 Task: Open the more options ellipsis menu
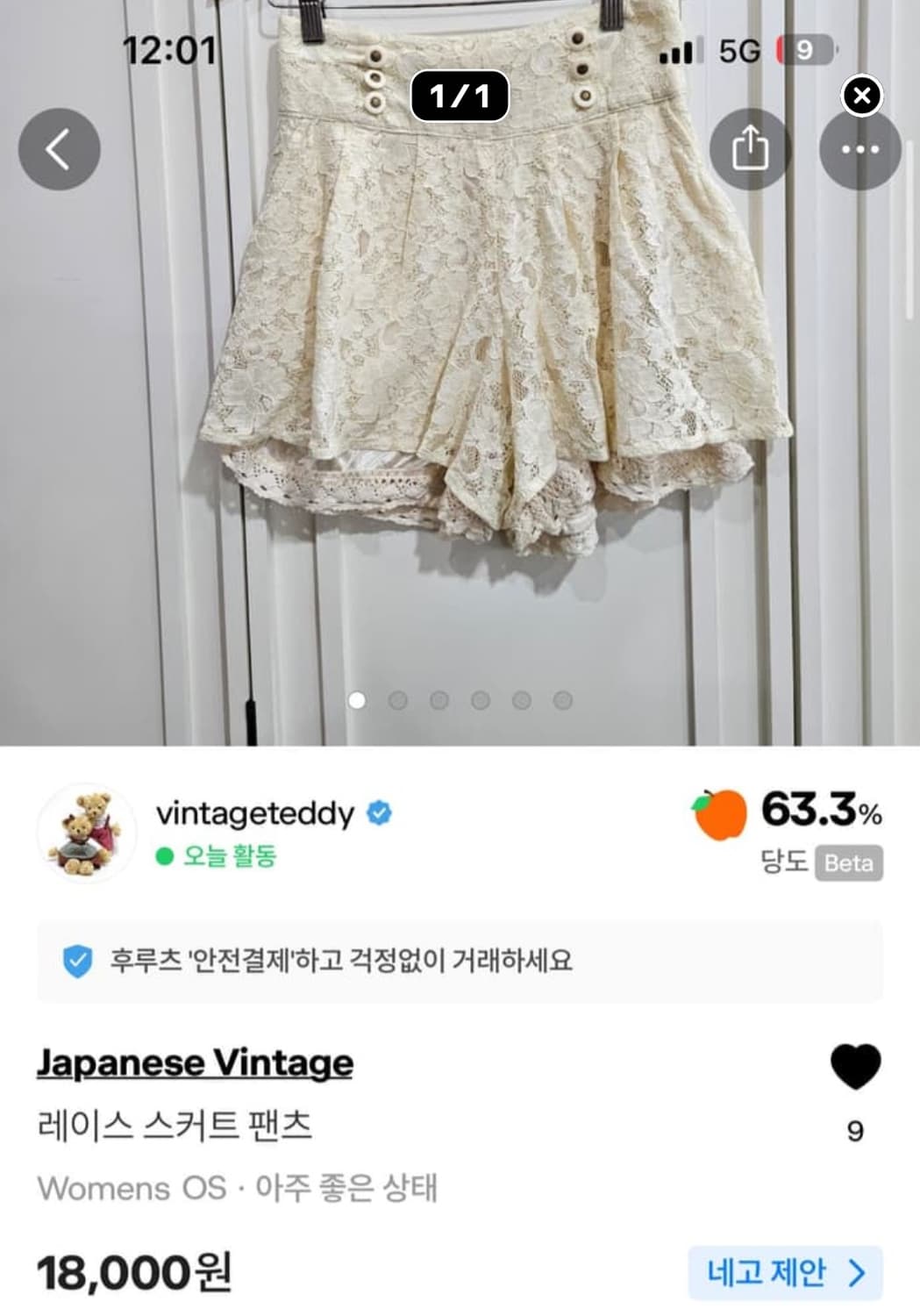(x=862, y=147)
